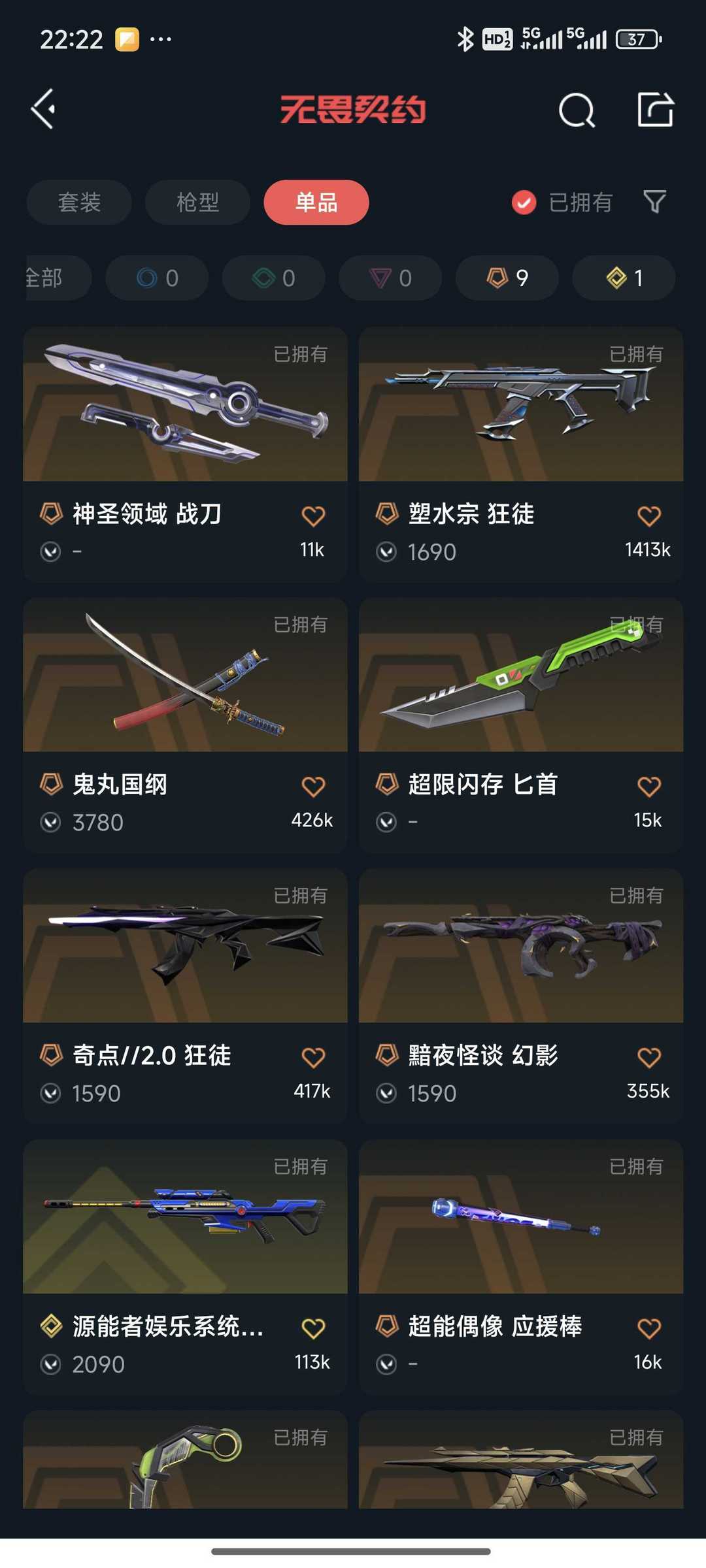
Task: Open the 奇点//2.0 狂徒 card
Action: pos(185,996)
